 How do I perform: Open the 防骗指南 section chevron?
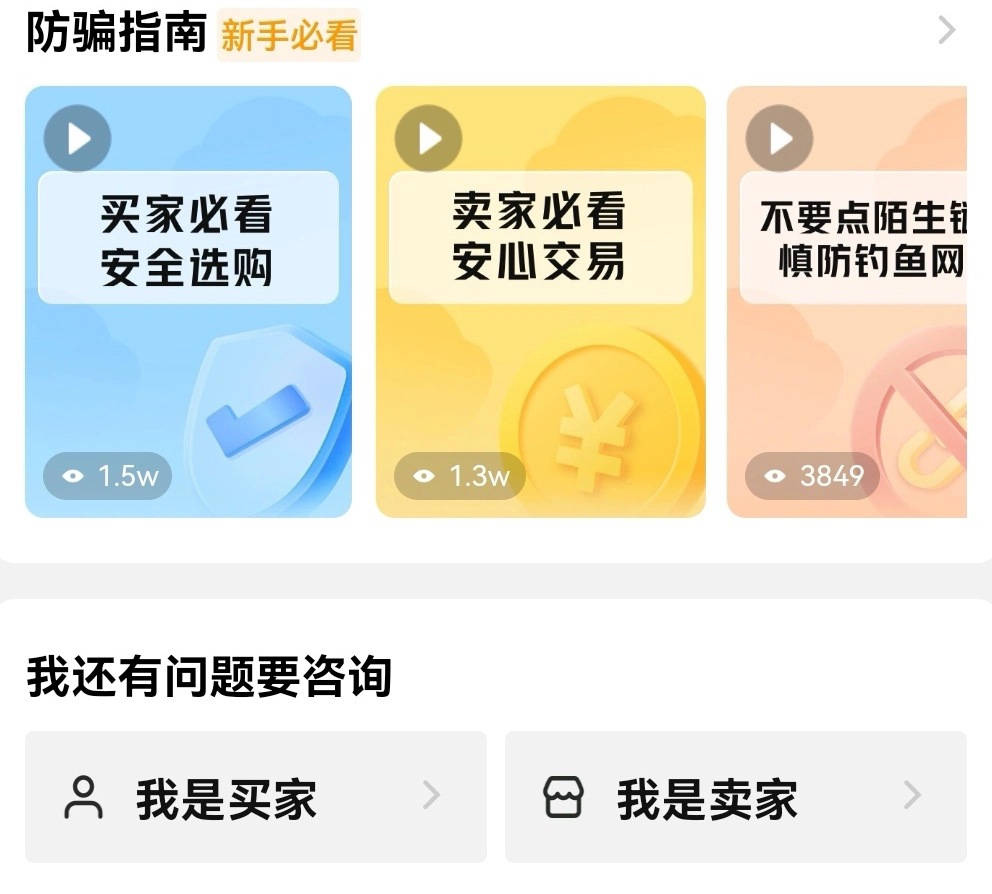946,32
